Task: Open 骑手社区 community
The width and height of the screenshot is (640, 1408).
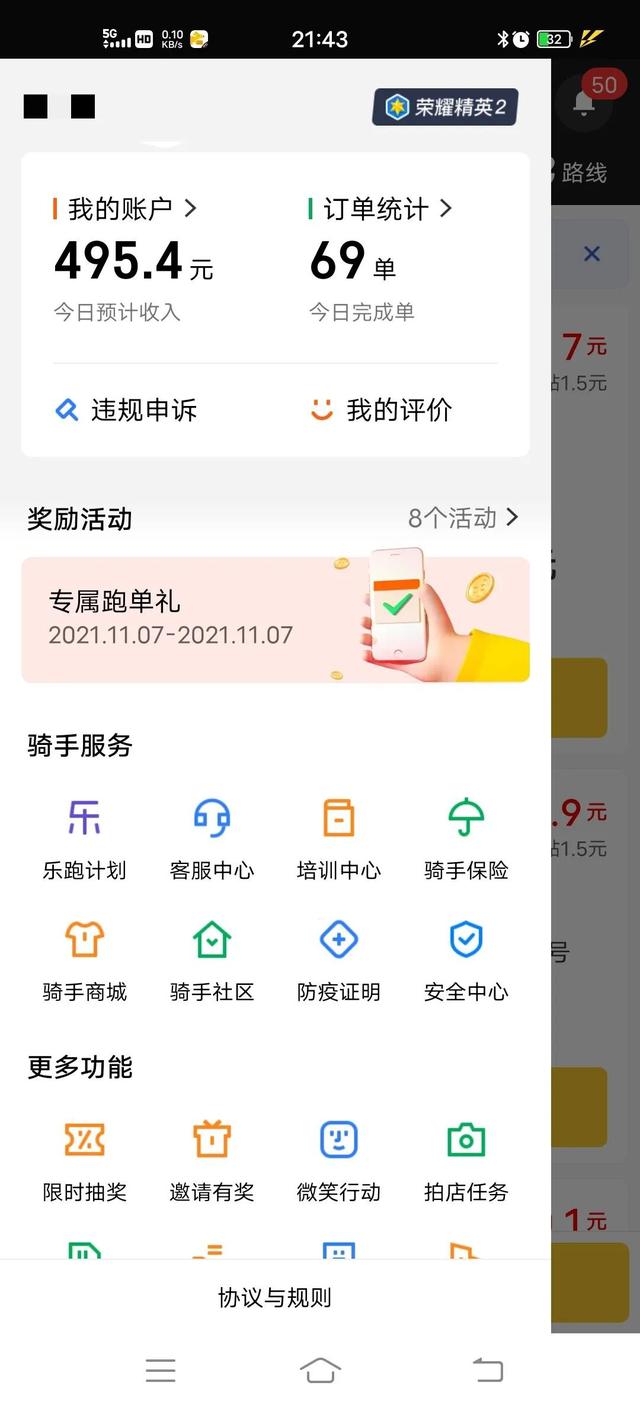Action: click(211, 960)
